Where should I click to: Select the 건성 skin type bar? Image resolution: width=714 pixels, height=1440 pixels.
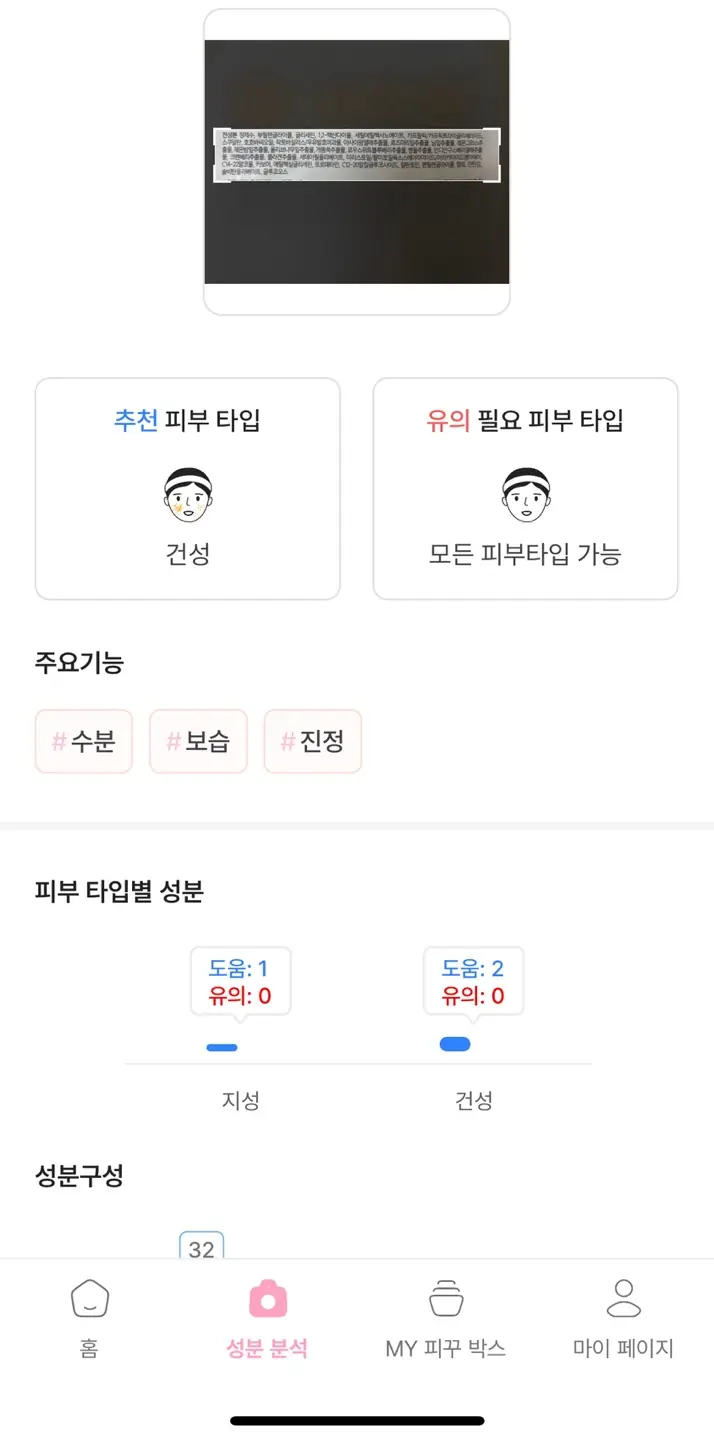(455, 1045)
